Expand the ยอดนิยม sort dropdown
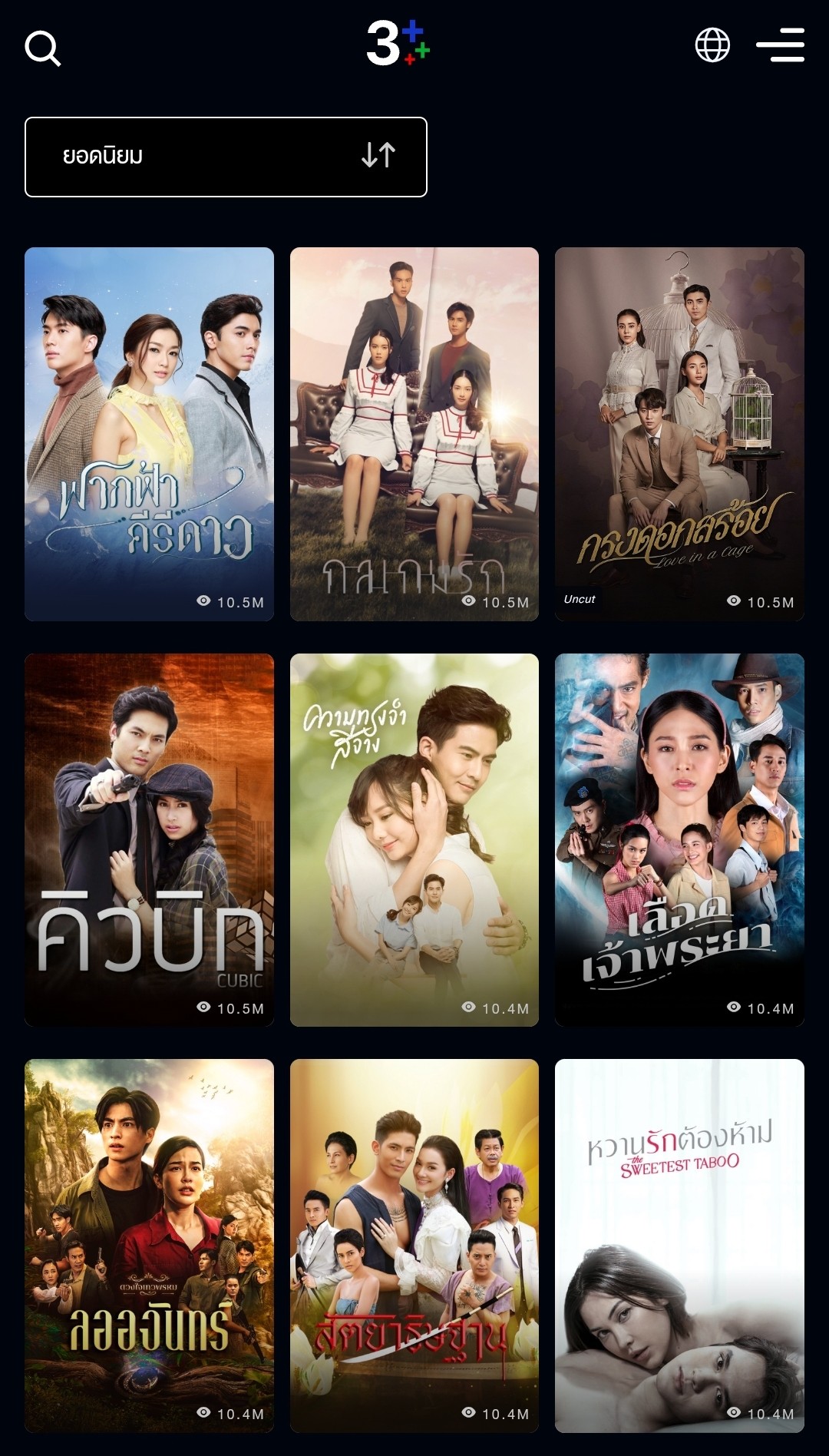This screenshot has width=829, height=1456. pyautogui.click(x=226, y=157)
